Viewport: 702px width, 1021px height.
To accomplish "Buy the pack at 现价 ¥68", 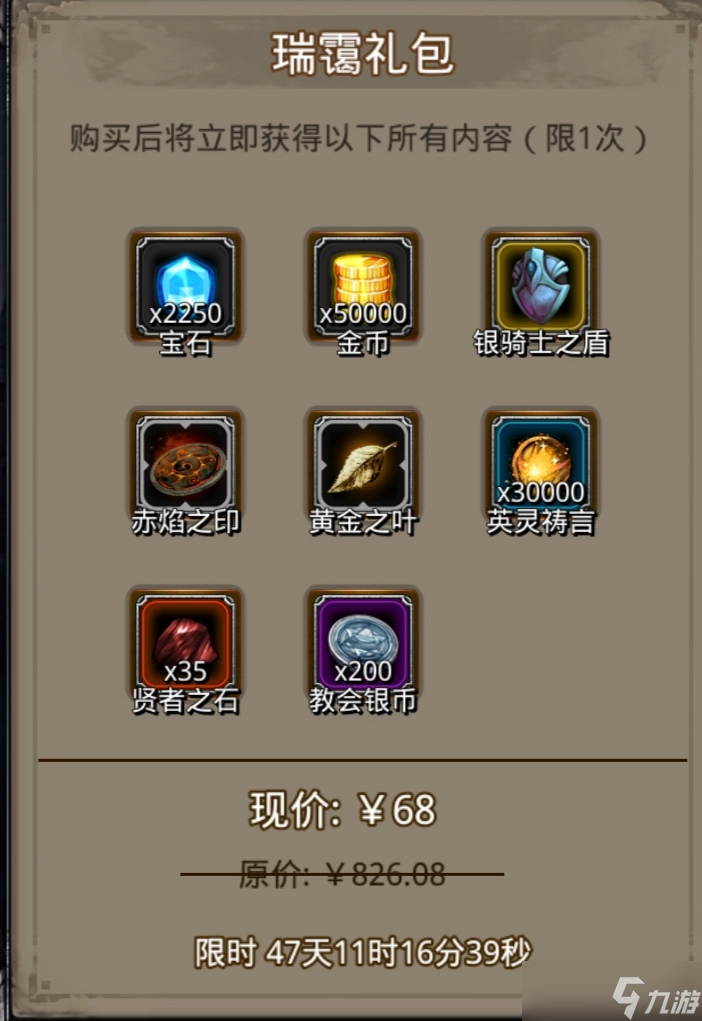I will pyautogui.click(x=343, y=810).
